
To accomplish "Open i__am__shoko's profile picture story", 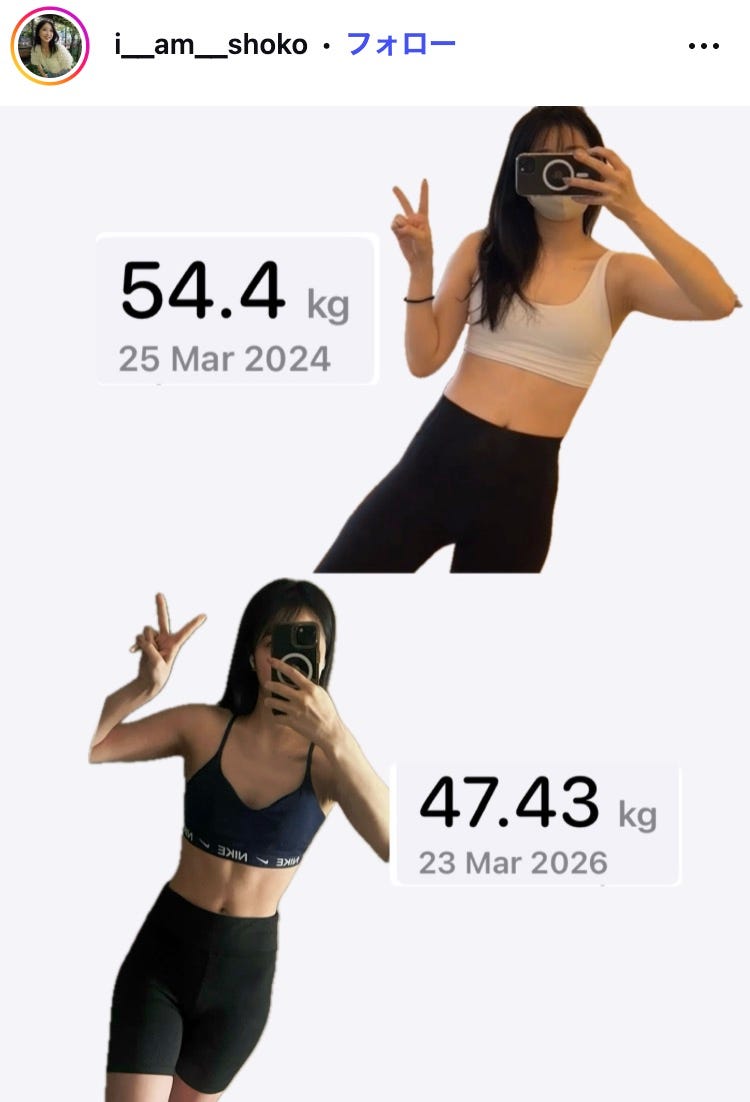I will 49,46.
